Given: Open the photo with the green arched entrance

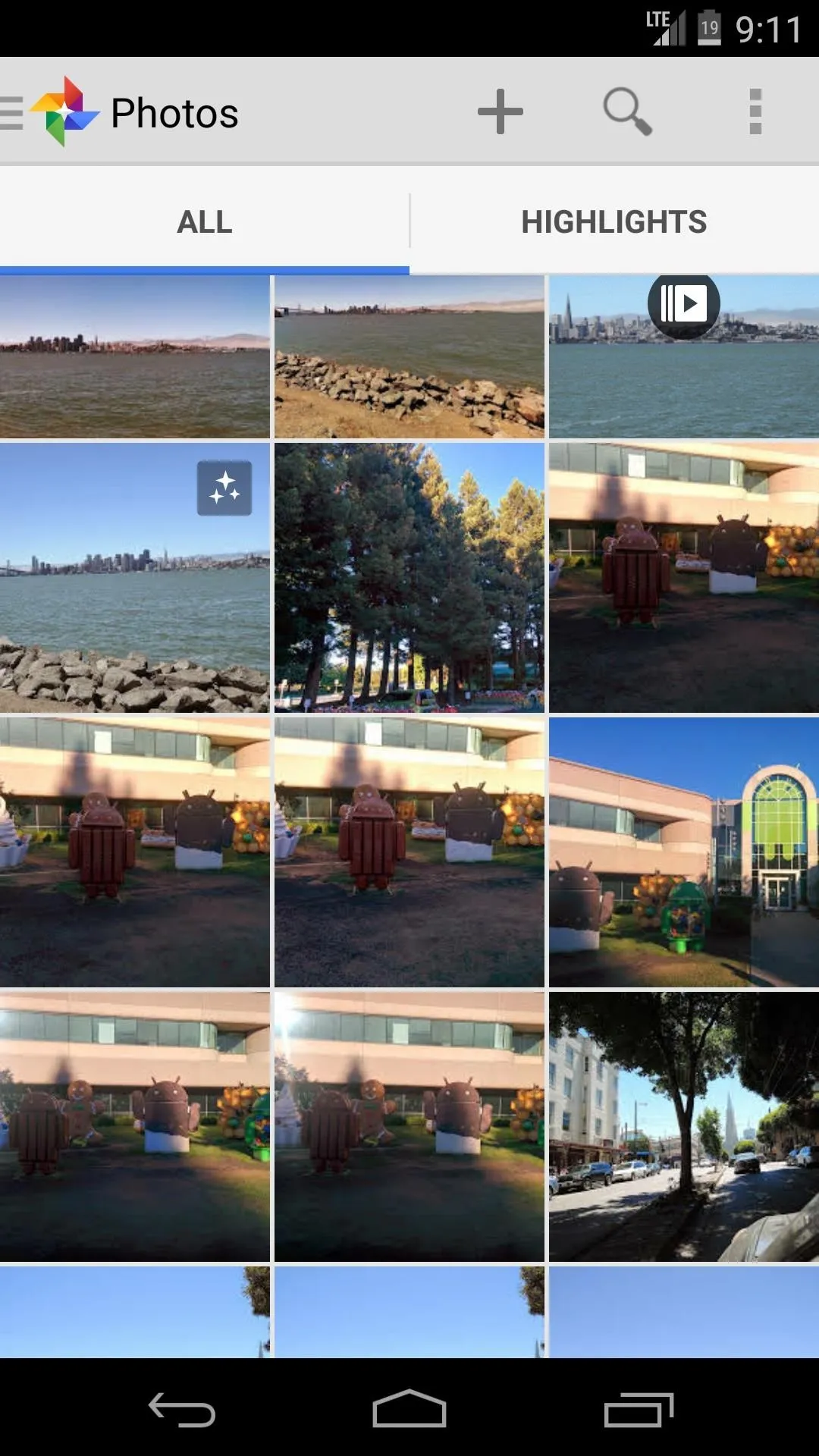Looking at the screenshot, I should point(684,852).
